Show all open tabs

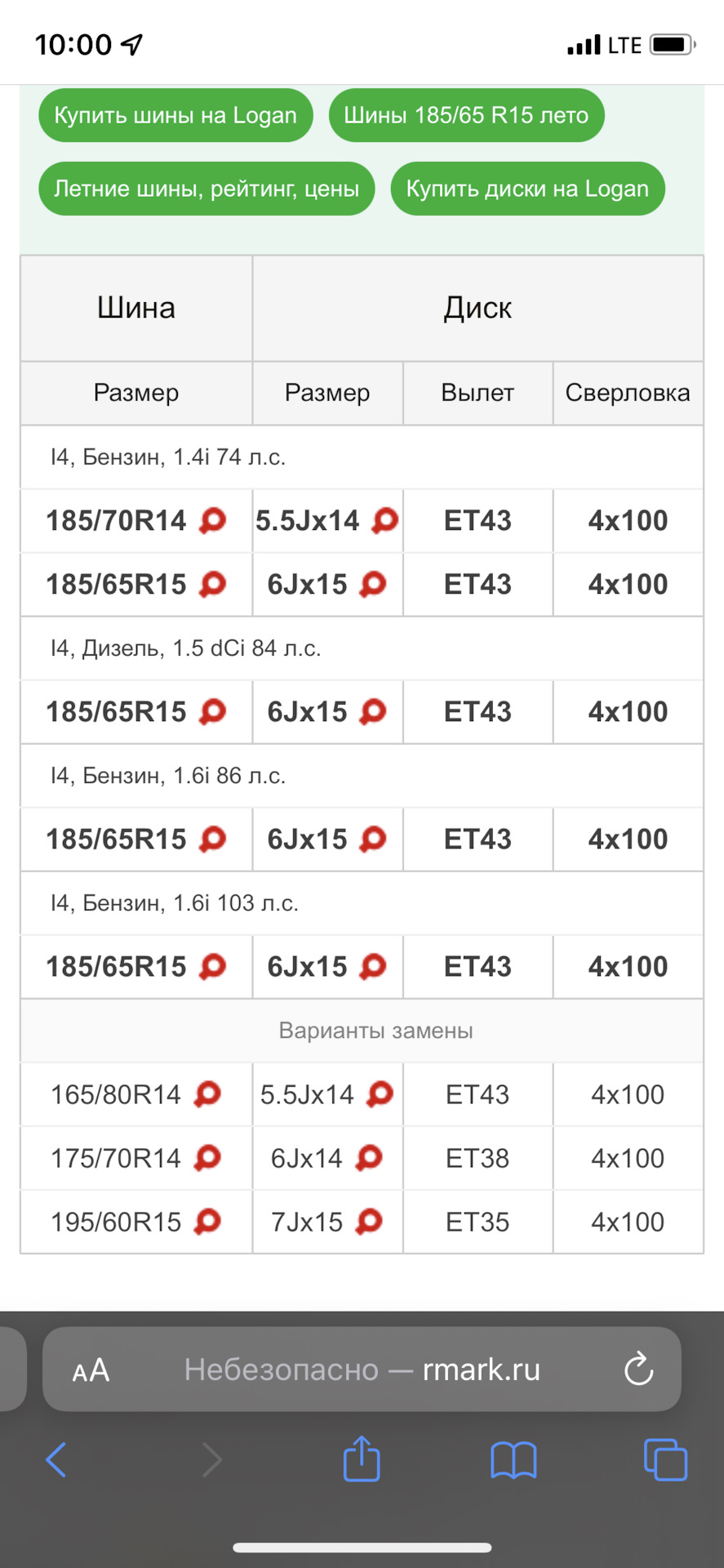tap(665, 1459)
